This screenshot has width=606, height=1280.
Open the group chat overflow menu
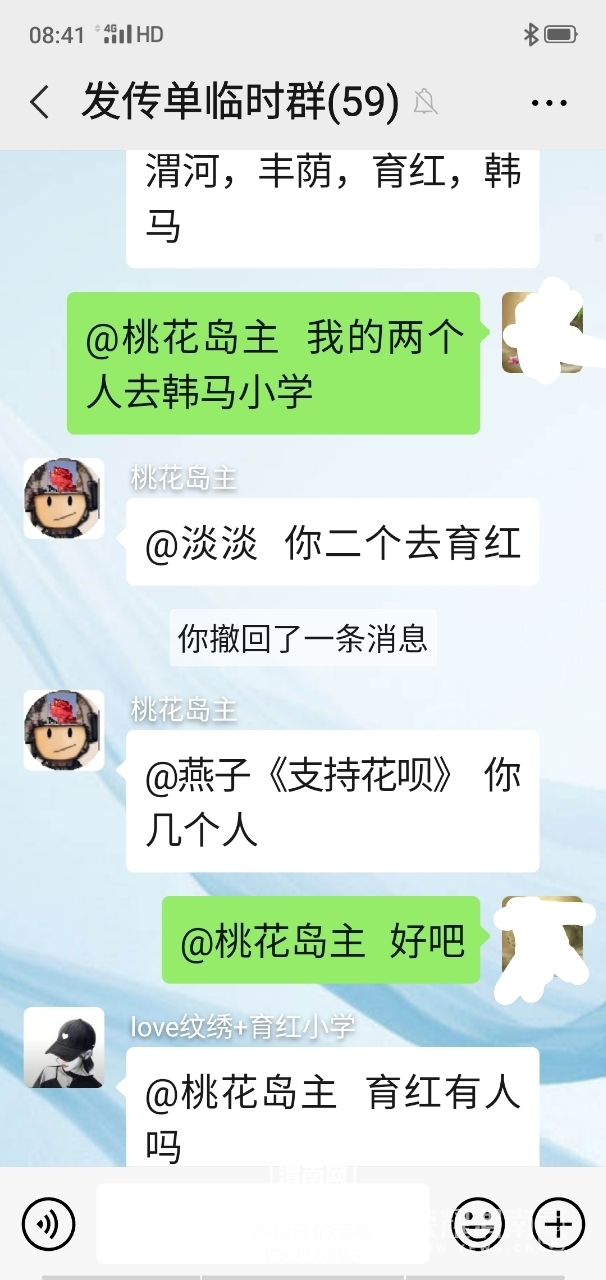(x=549, y=102)
